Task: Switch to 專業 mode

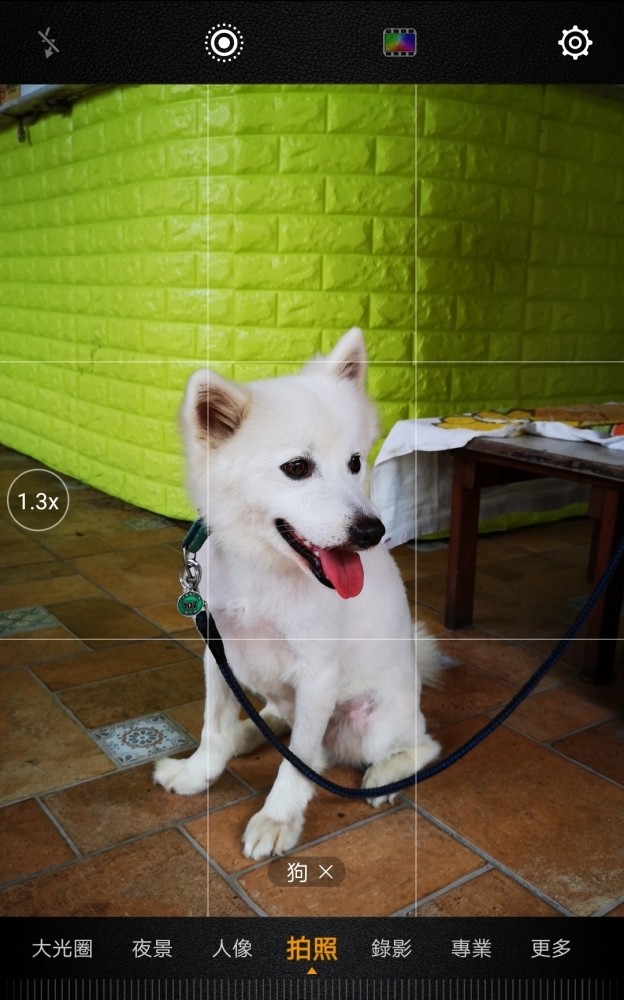Action: [x=471, y=949]
